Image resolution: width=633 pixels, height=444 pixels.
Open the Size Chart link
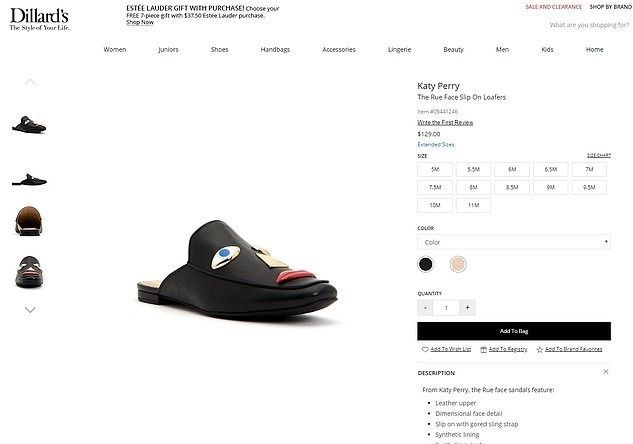coord(598,156)
